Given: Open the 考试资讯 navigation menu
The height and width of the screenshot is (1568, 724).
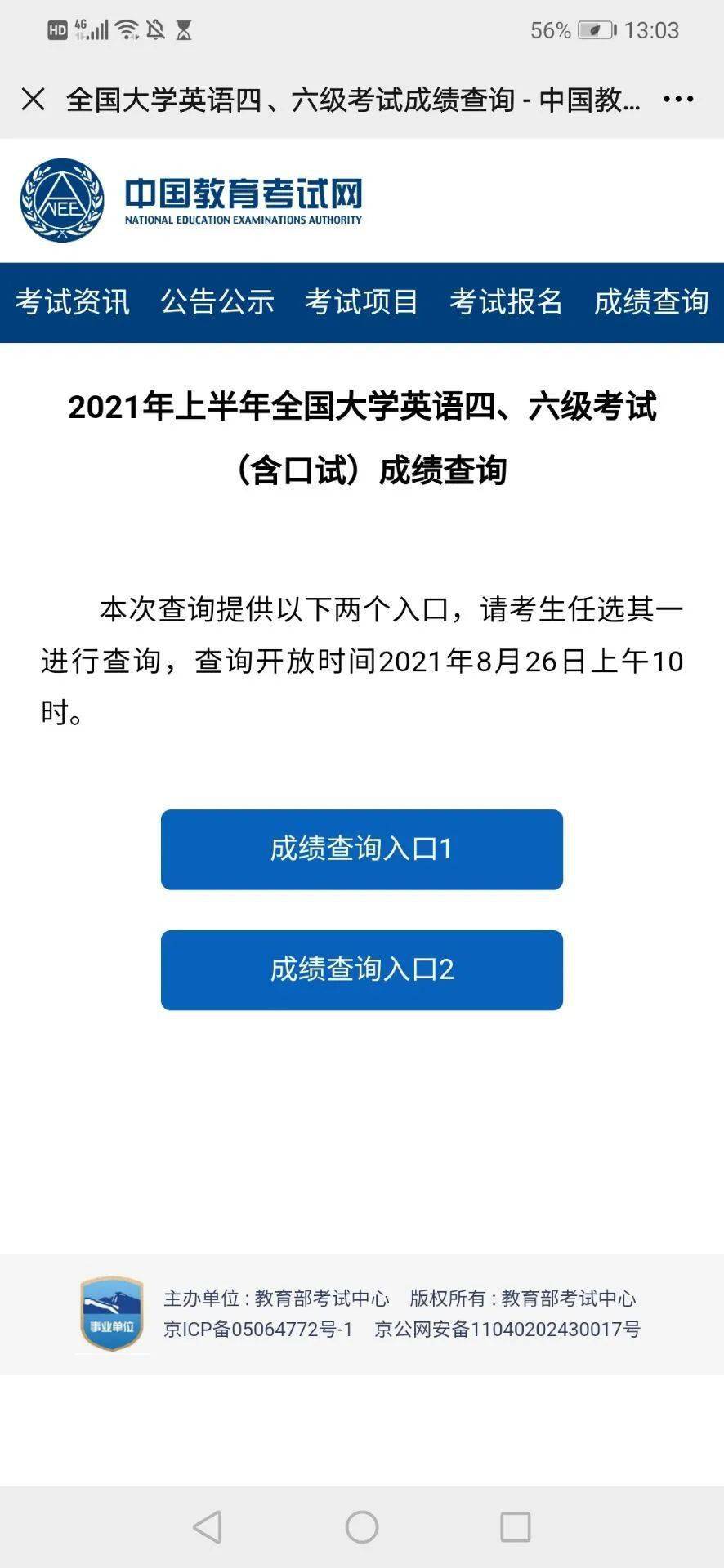Looking at the screenshot, I should tap(74, 302).
